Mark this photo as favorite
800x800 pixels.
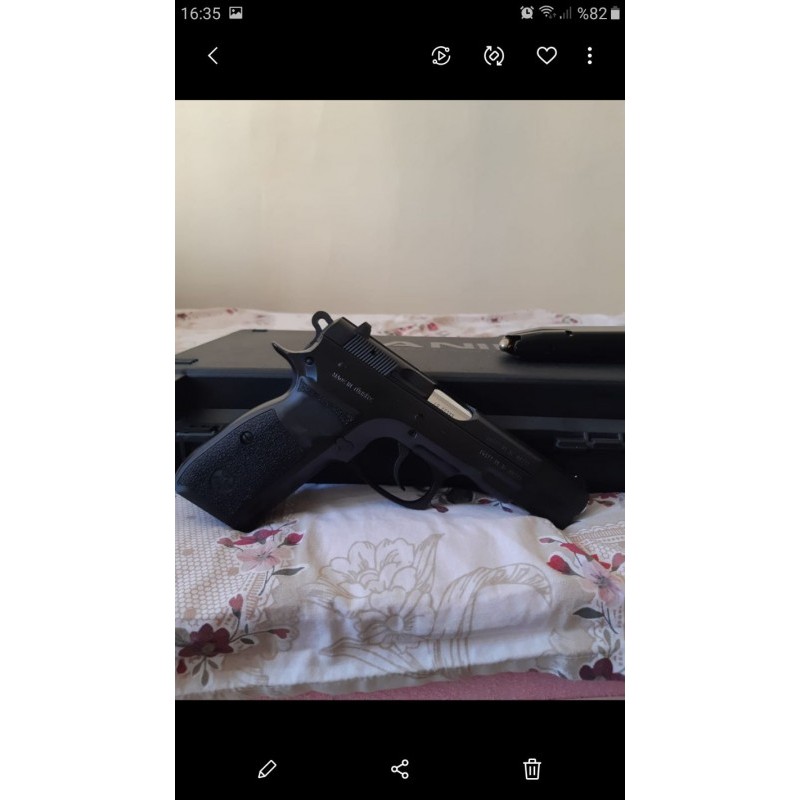click(x=546, y=56)
